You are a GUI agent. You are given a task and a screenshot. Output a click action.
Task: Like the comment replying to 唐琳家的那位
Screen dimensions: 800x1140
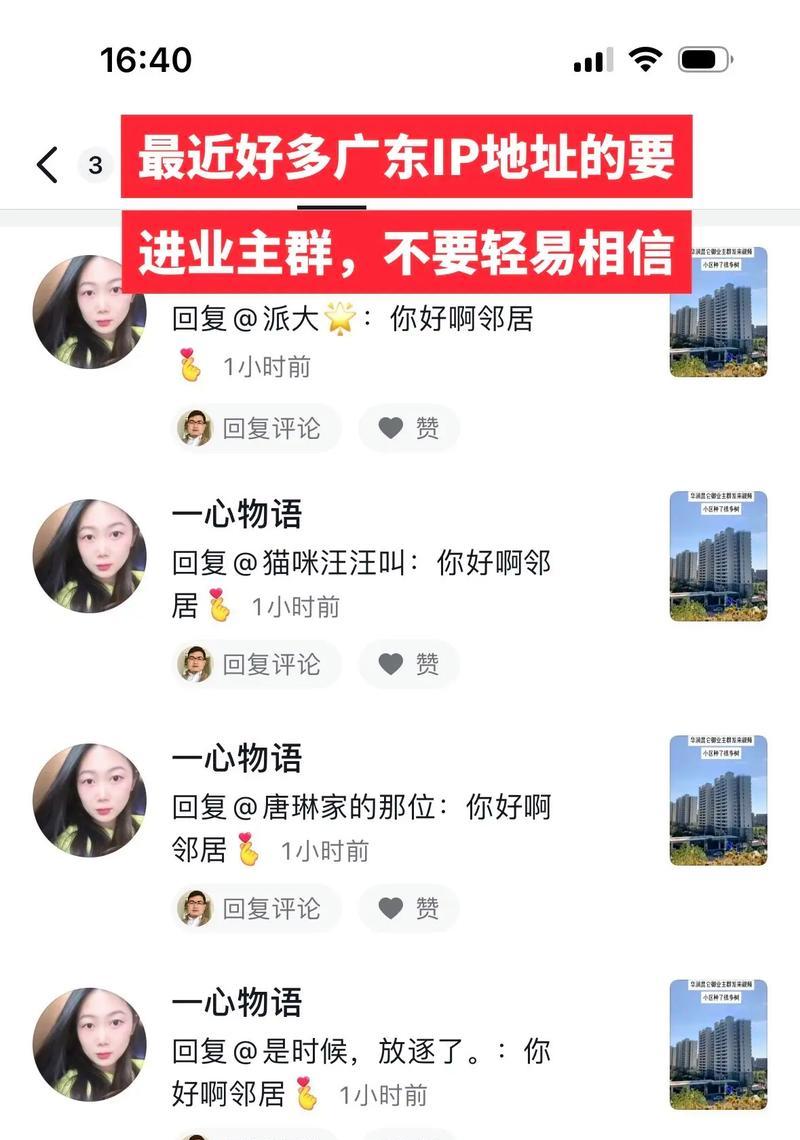click(409, 908)
